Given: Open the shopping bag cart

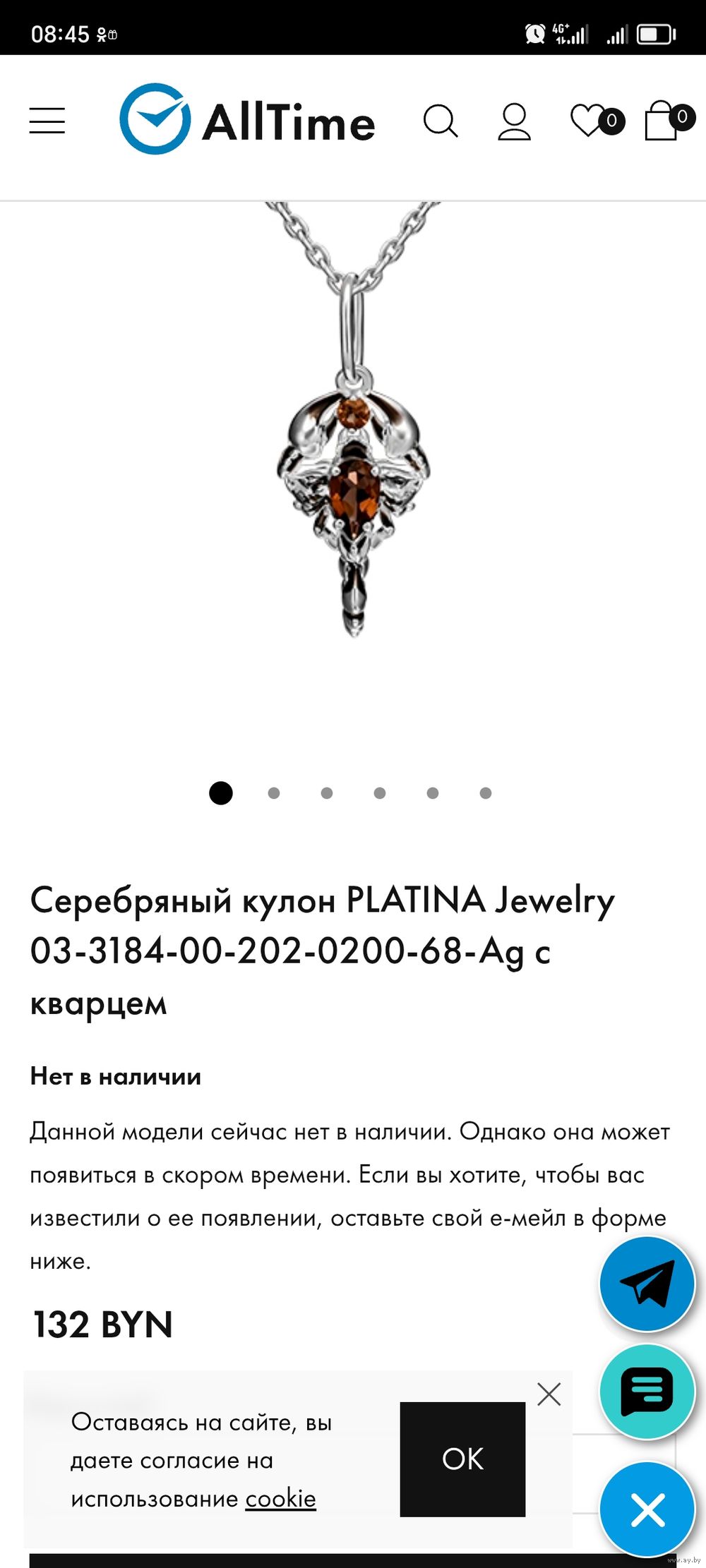Looking at the screenshot, I should tap(662, 121).
